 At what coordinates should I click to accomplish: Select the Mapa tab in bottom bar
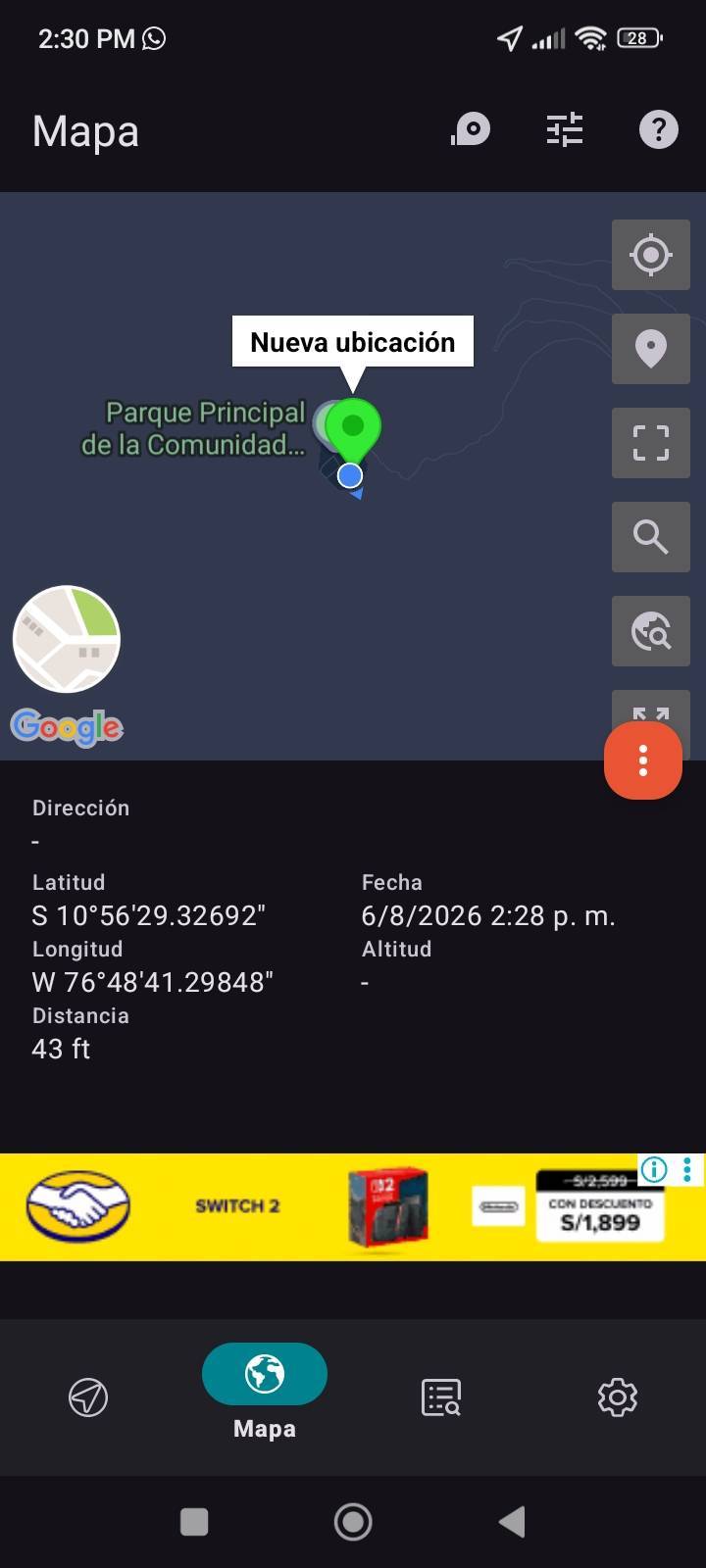tap(265, 1392)
